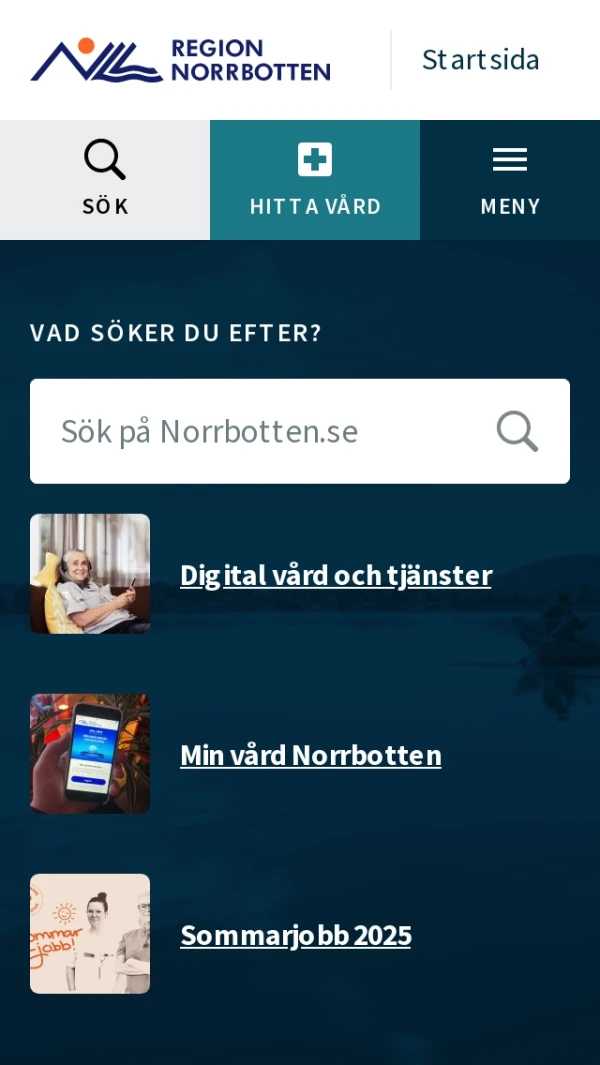This screenshot has height=1065, width=600.
Task: Open the Hitta vård section
Action: (x=315, y=180)
